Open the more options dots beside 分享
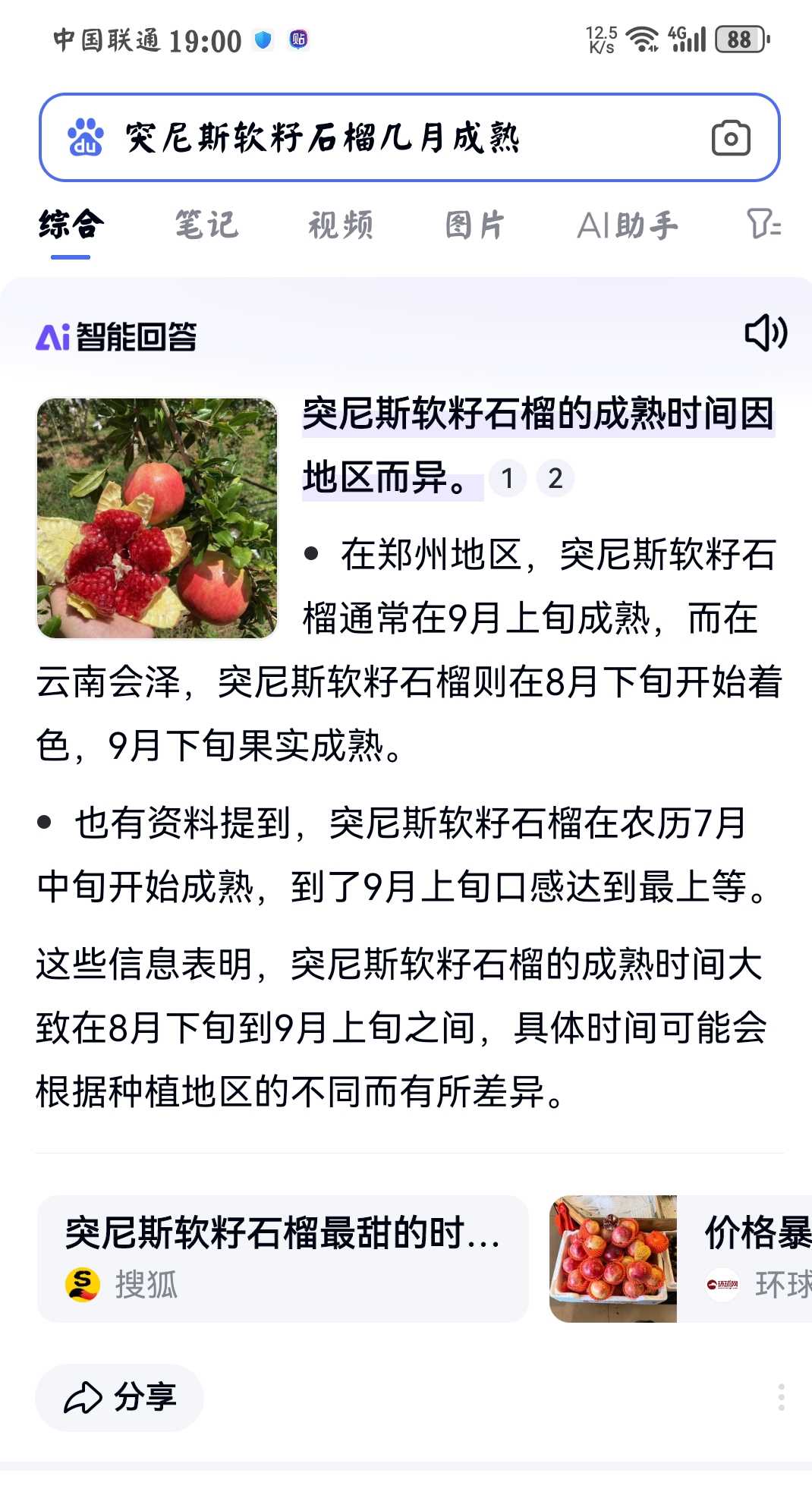 click(781, 1397)
